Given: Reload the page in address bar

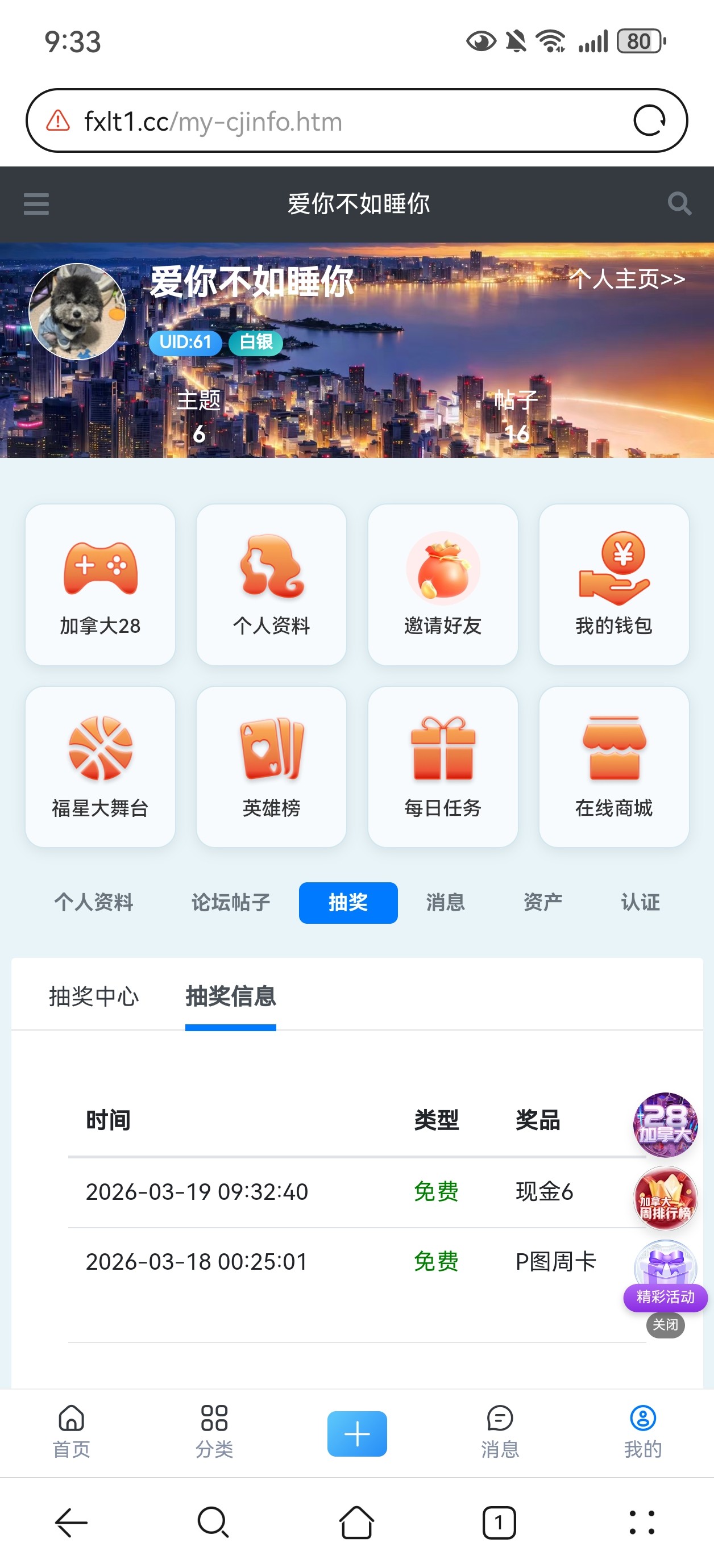Looking at the screenshot, I should [x=649, y=120].
